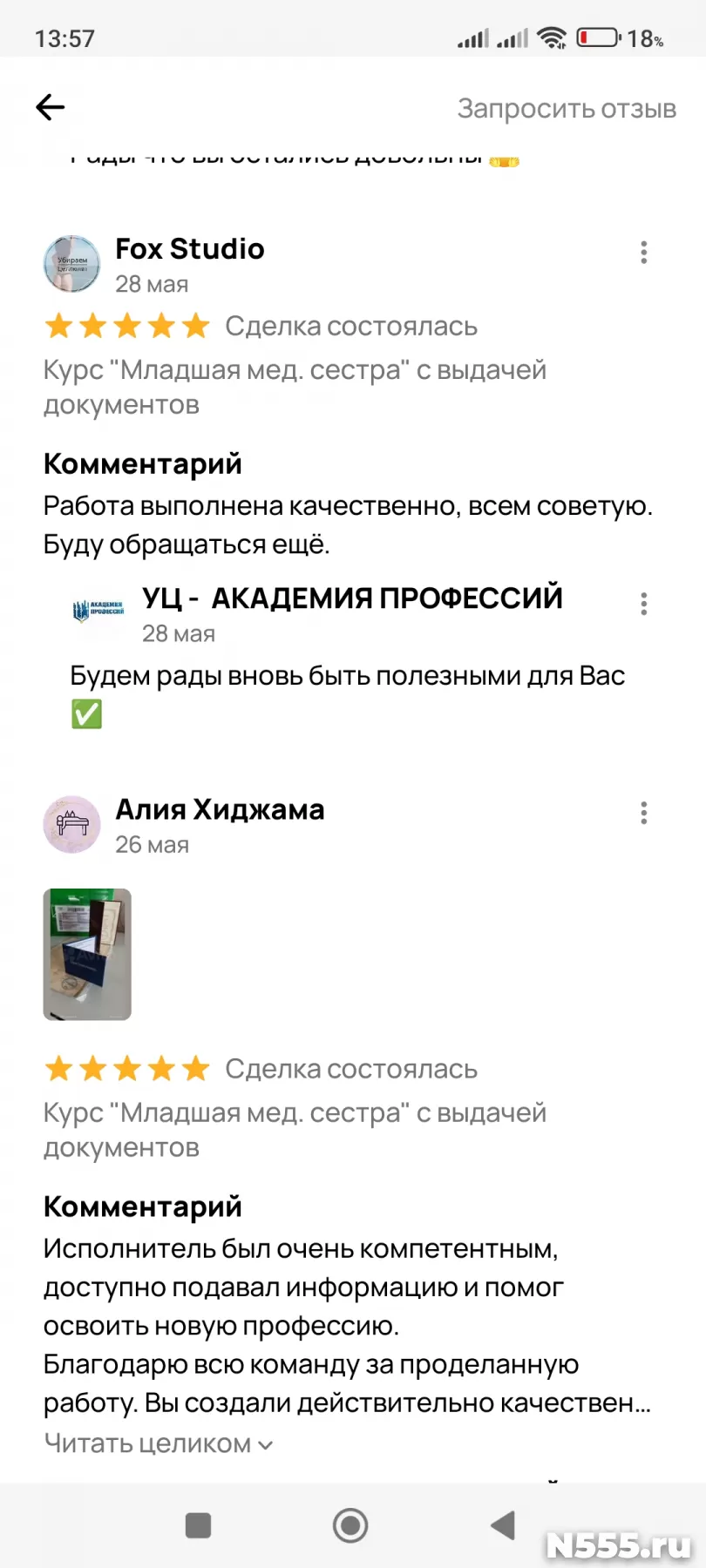Open Алия Хиджама profile
The image size is (706, 1568).
(x=220, y=809)
